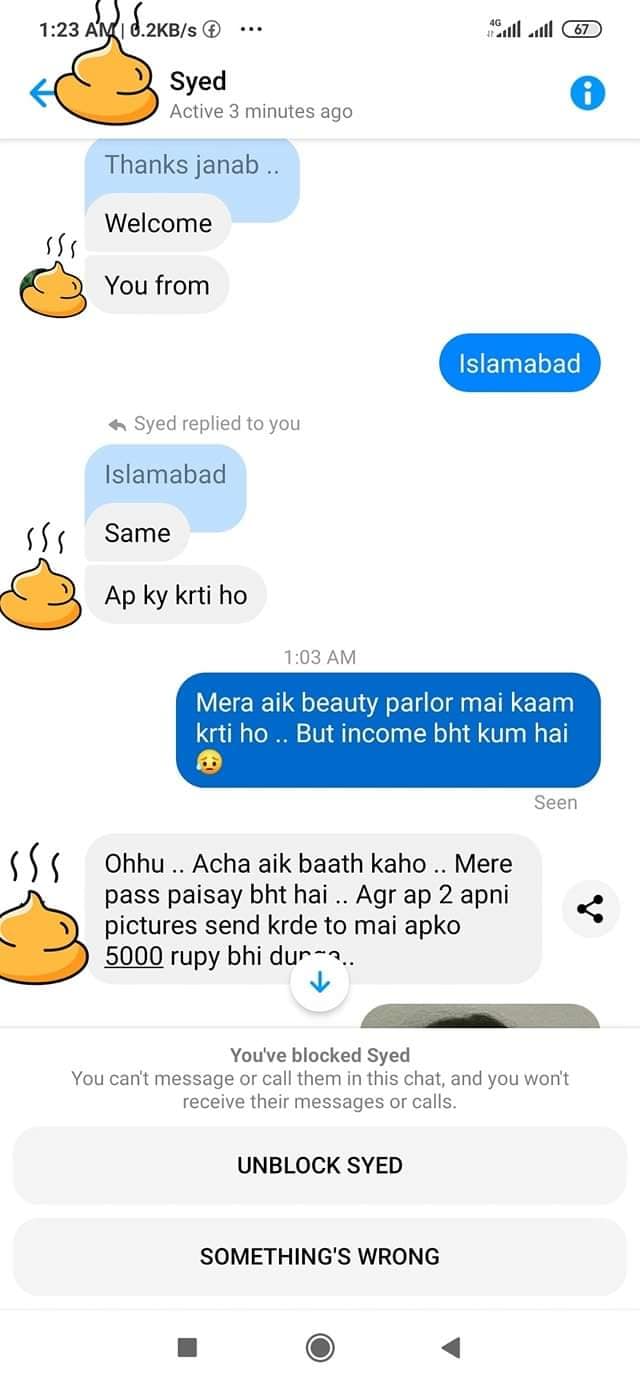Share the message about 5000 rupy
The width and height of the screenshot is (640, 1386).
point(590,908)
